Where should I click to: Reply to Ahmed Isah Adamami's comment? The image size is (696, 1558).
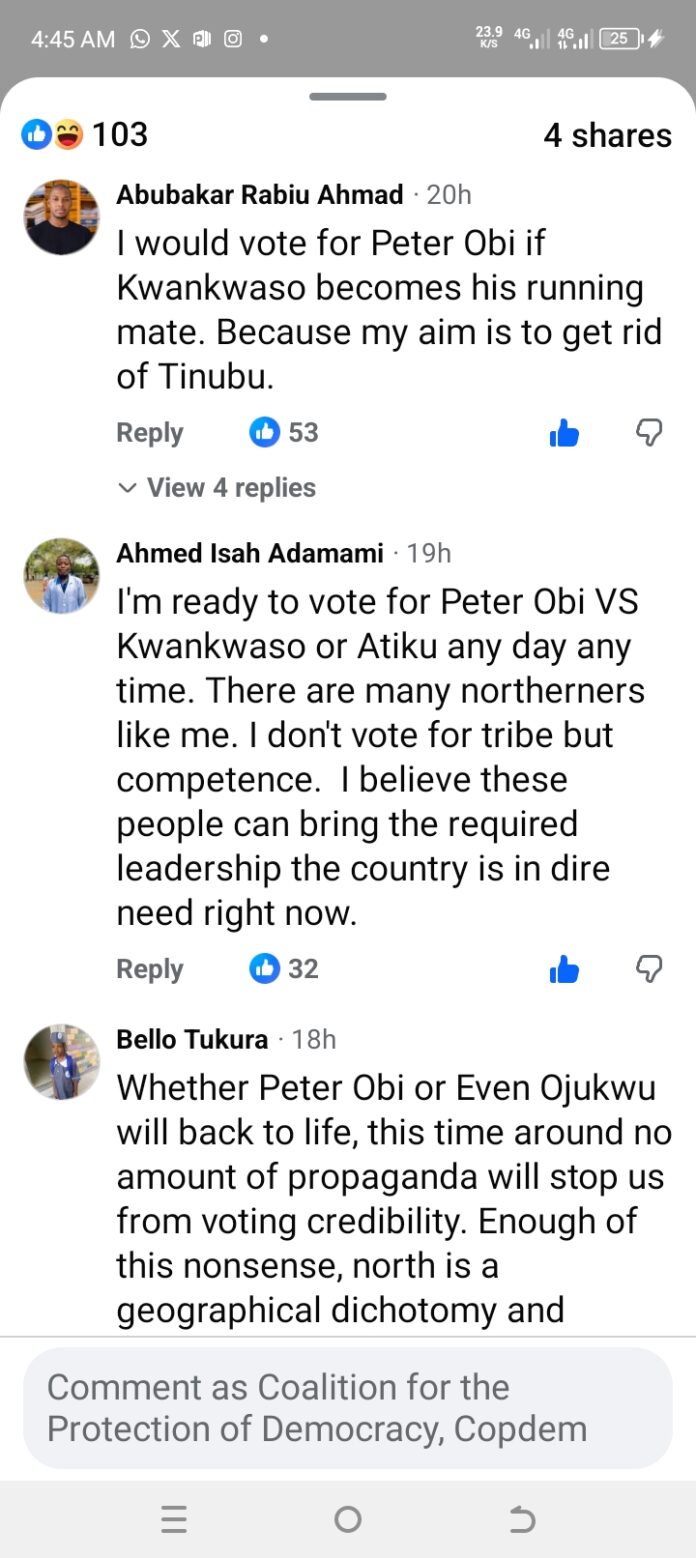(150, 969)
